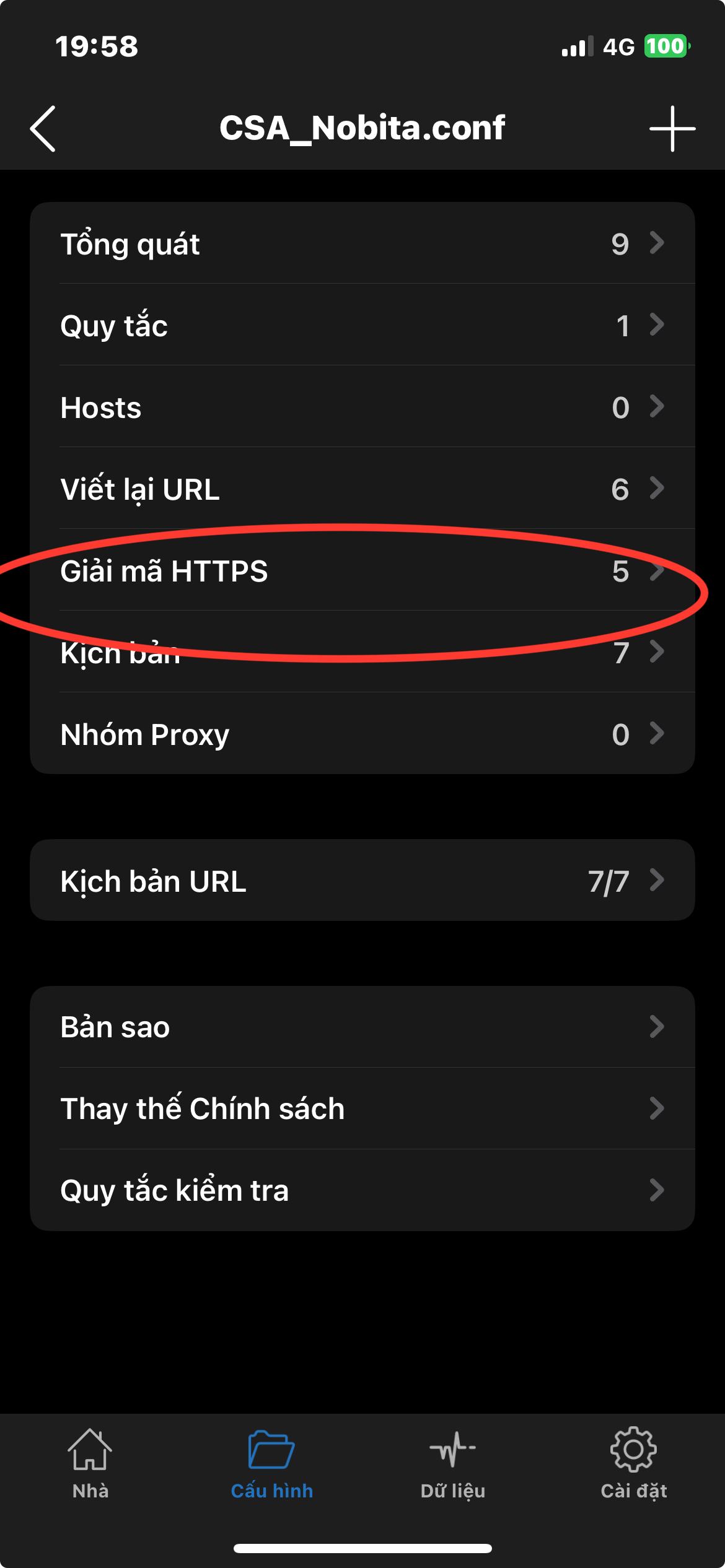Open the Viết lại URL row
The image size is (725, 1568).
pyautogui.click(x=362, y=489)
